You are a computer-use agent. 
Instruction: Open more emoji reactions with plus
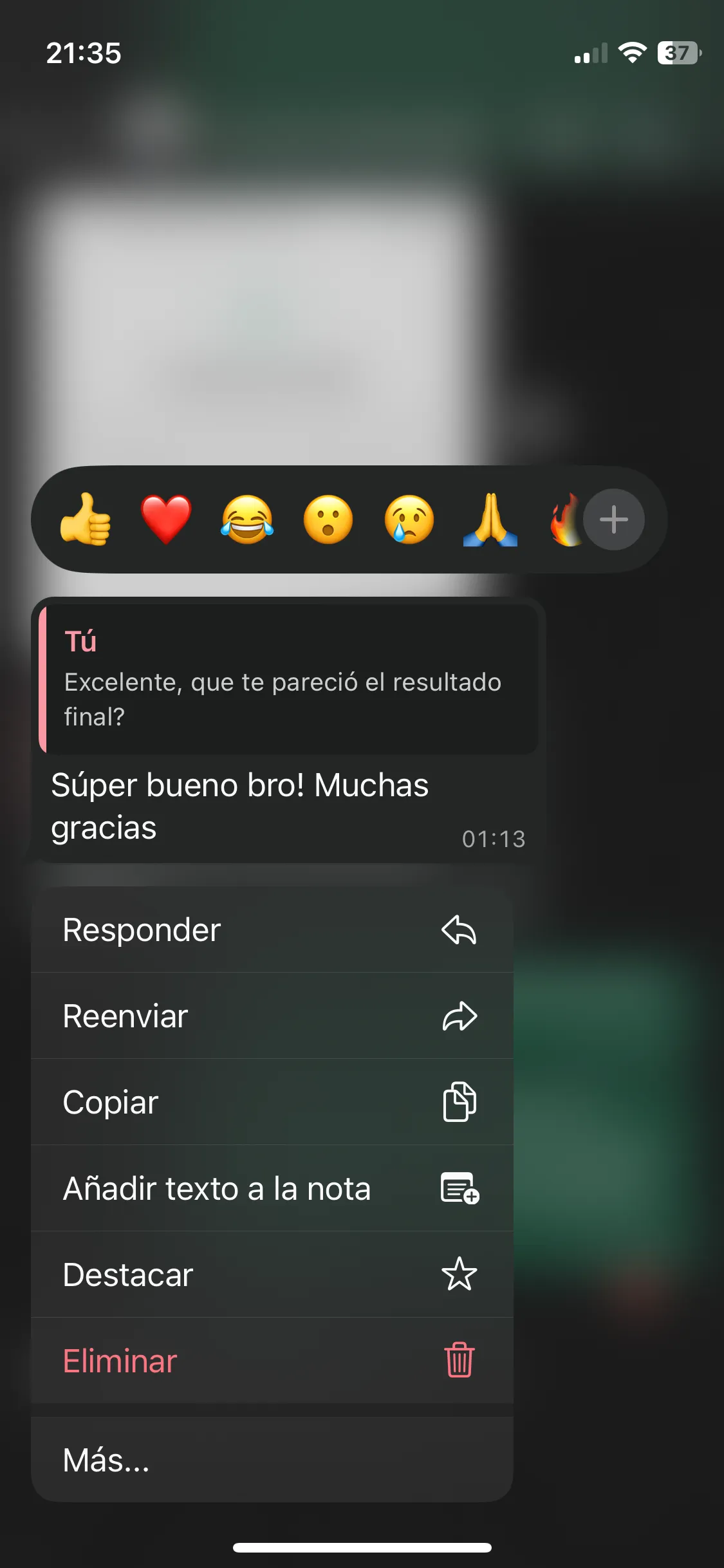pyautogui.click(x=614, y=519)
